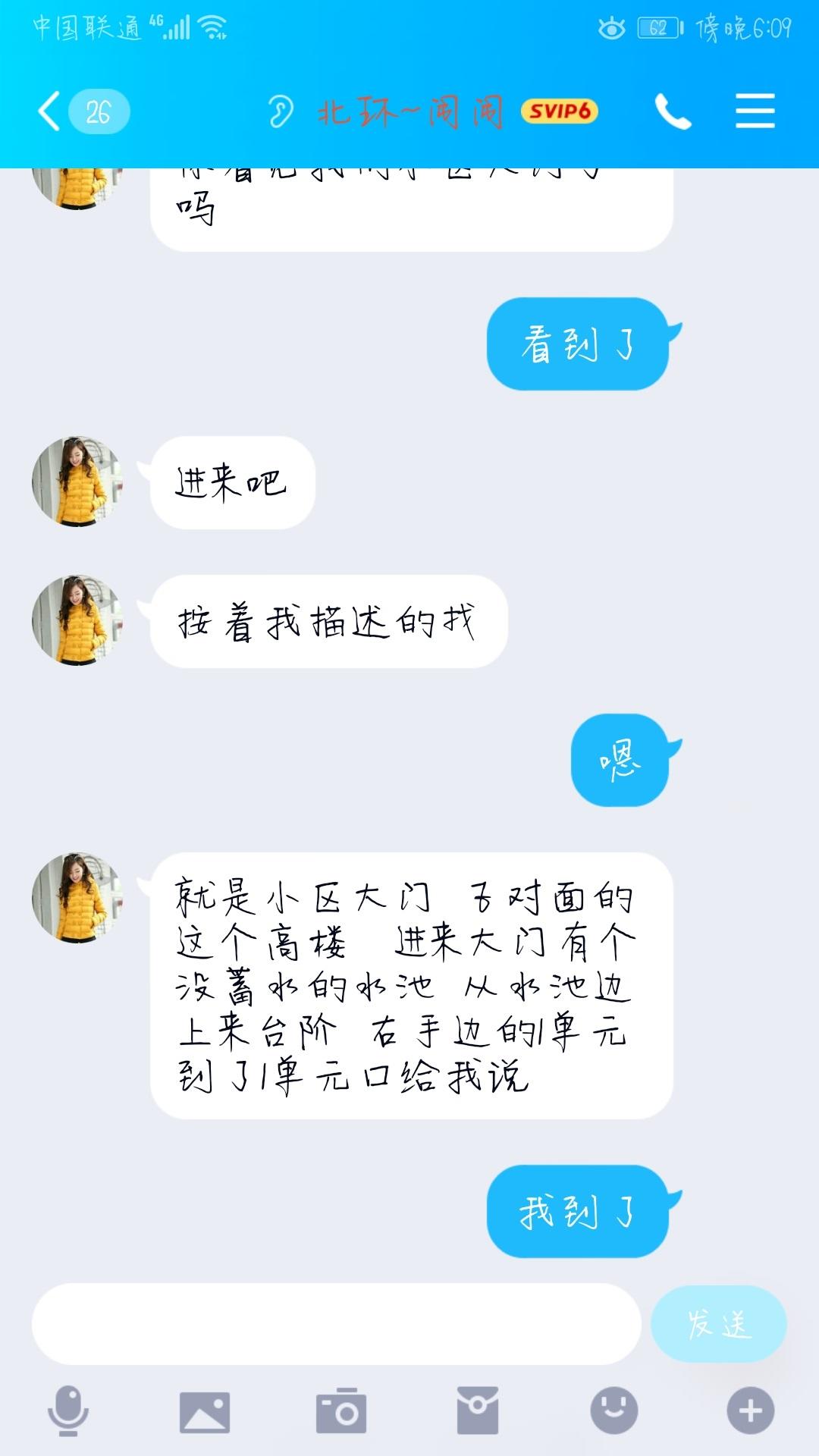Open the camera to take photo
The width and height of the screenshot is (819, 1456).
click(x=341, y=1411)
